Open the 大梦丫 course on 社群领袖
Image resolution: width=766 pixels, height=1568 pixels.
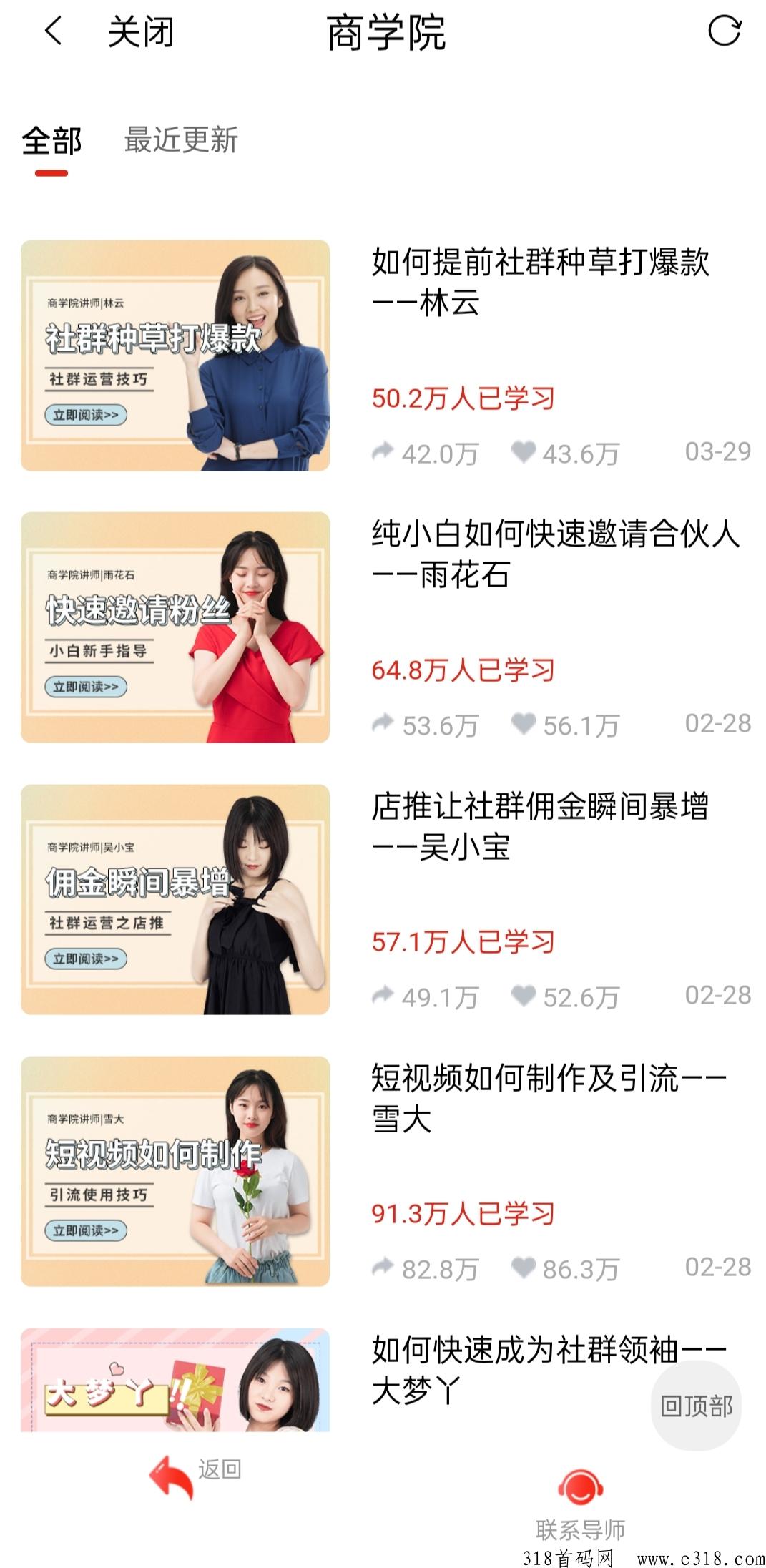[549, 1369]
